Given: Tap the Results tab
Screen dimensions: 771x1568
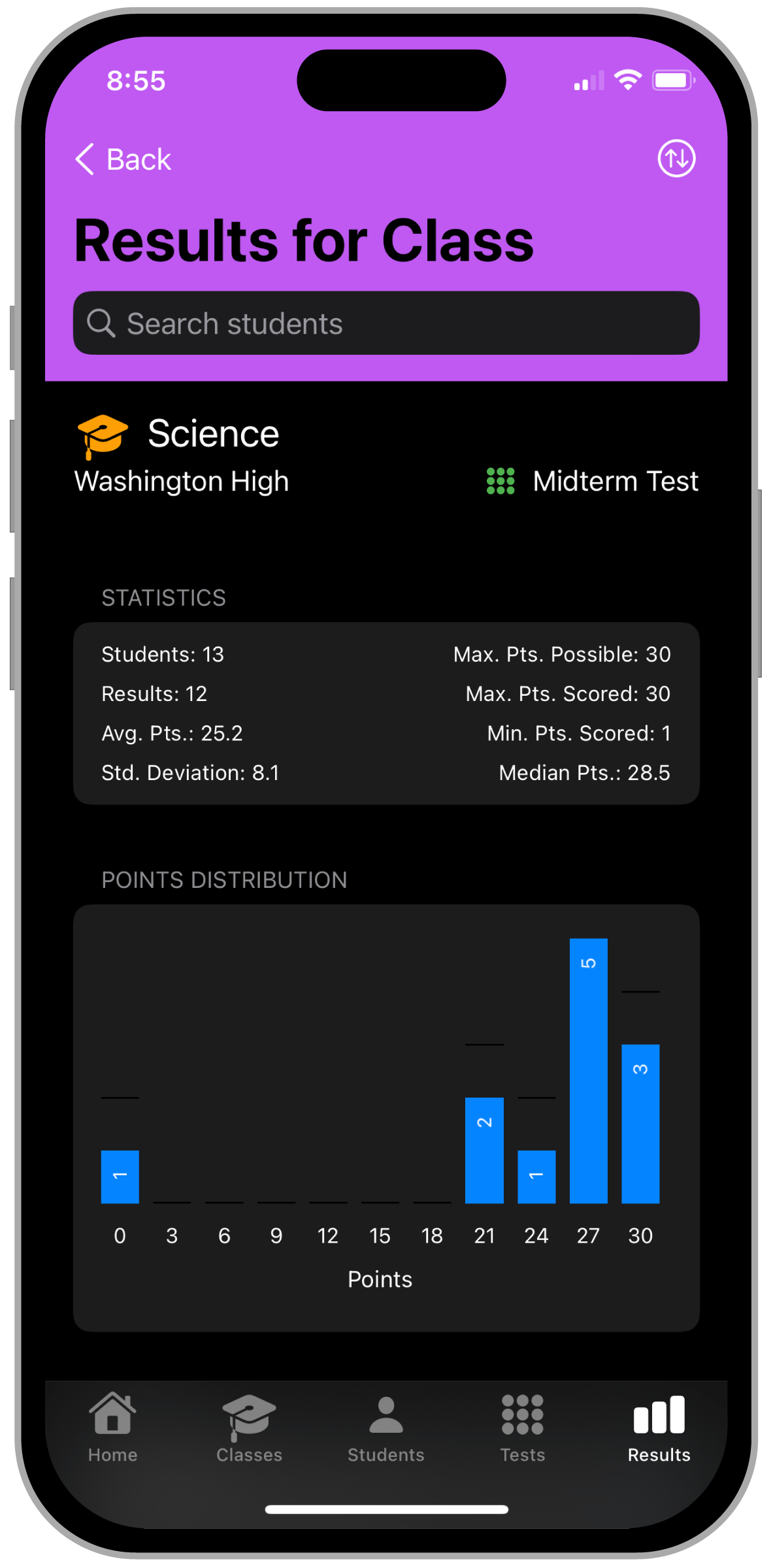Looking at the screenshot, I should [659, 1428].
